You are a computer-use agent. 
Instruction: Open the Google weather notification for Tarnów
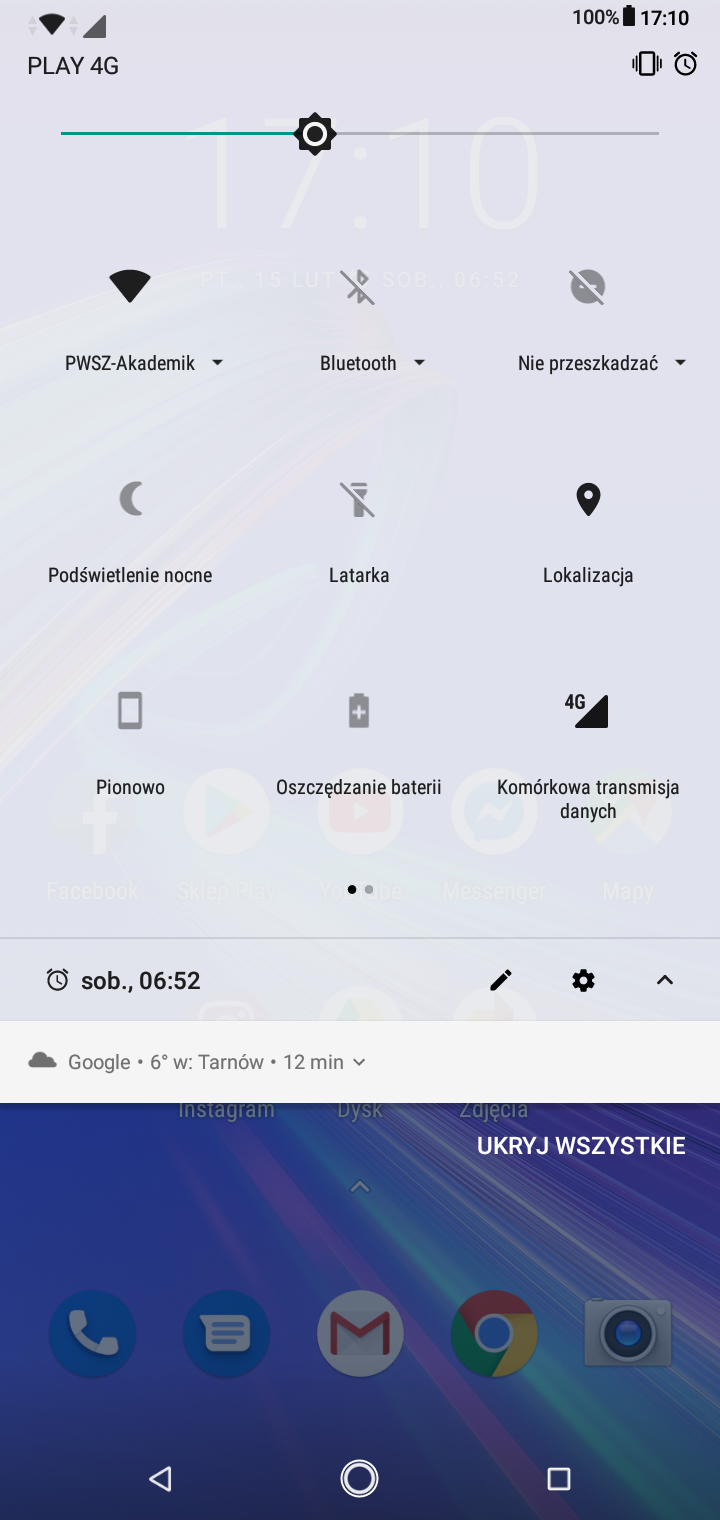point(300,1062)
